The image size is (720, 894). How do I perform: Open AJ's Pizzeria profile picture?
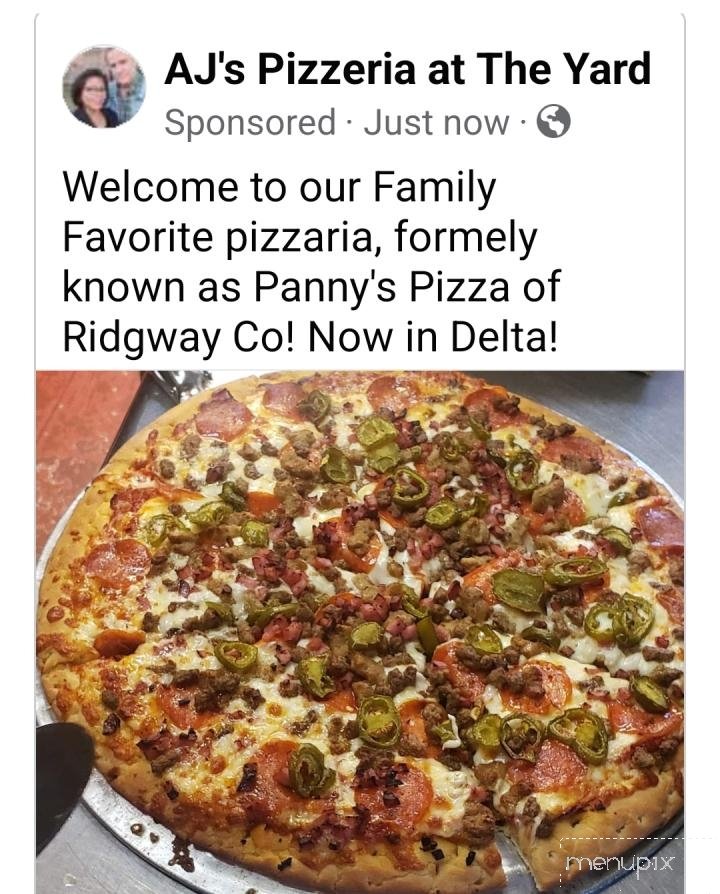click(104, 87)
